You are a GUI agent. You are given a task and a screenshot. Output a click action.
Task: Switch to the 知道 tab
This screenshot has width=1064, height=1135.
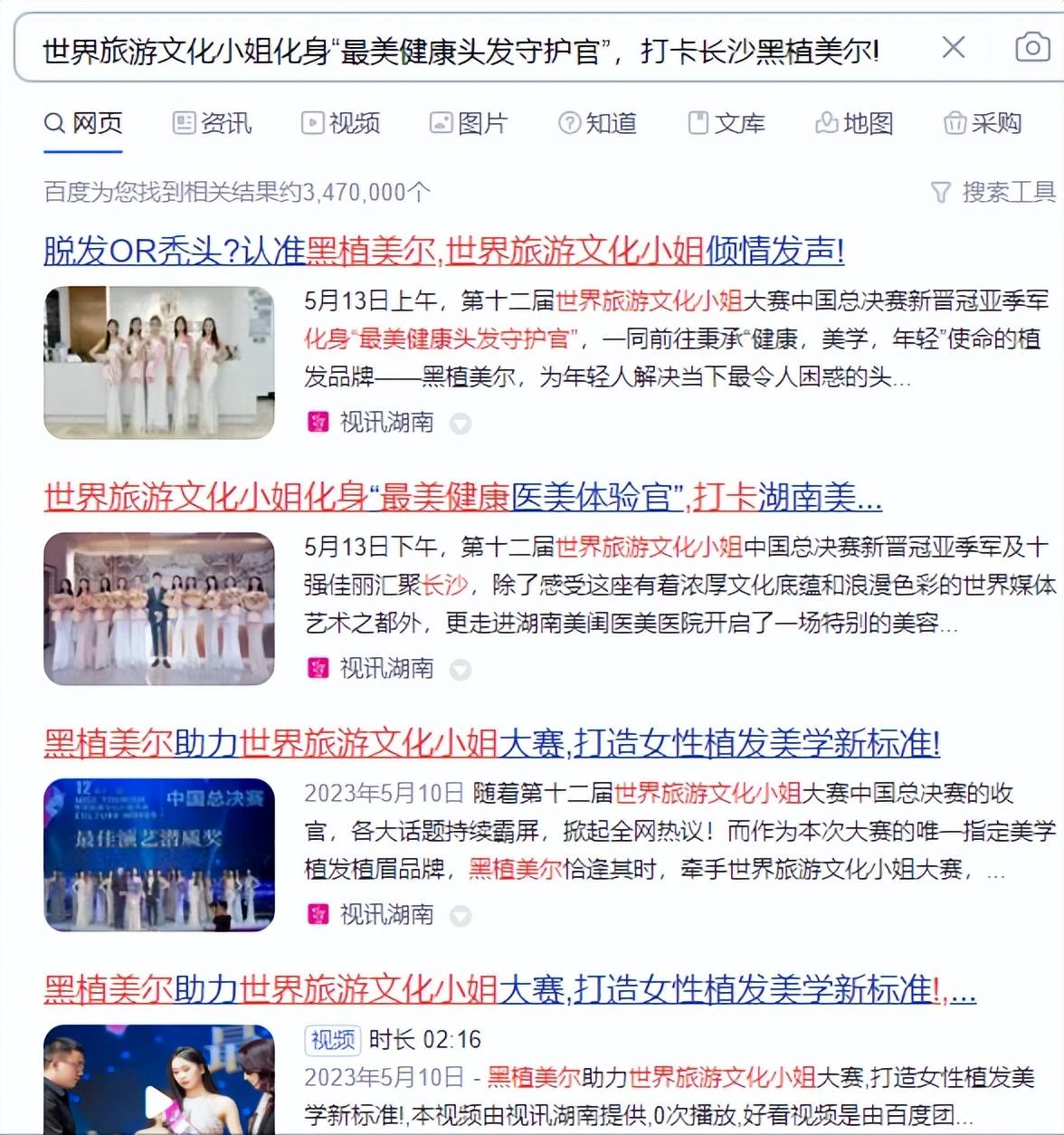pos(598,123)
